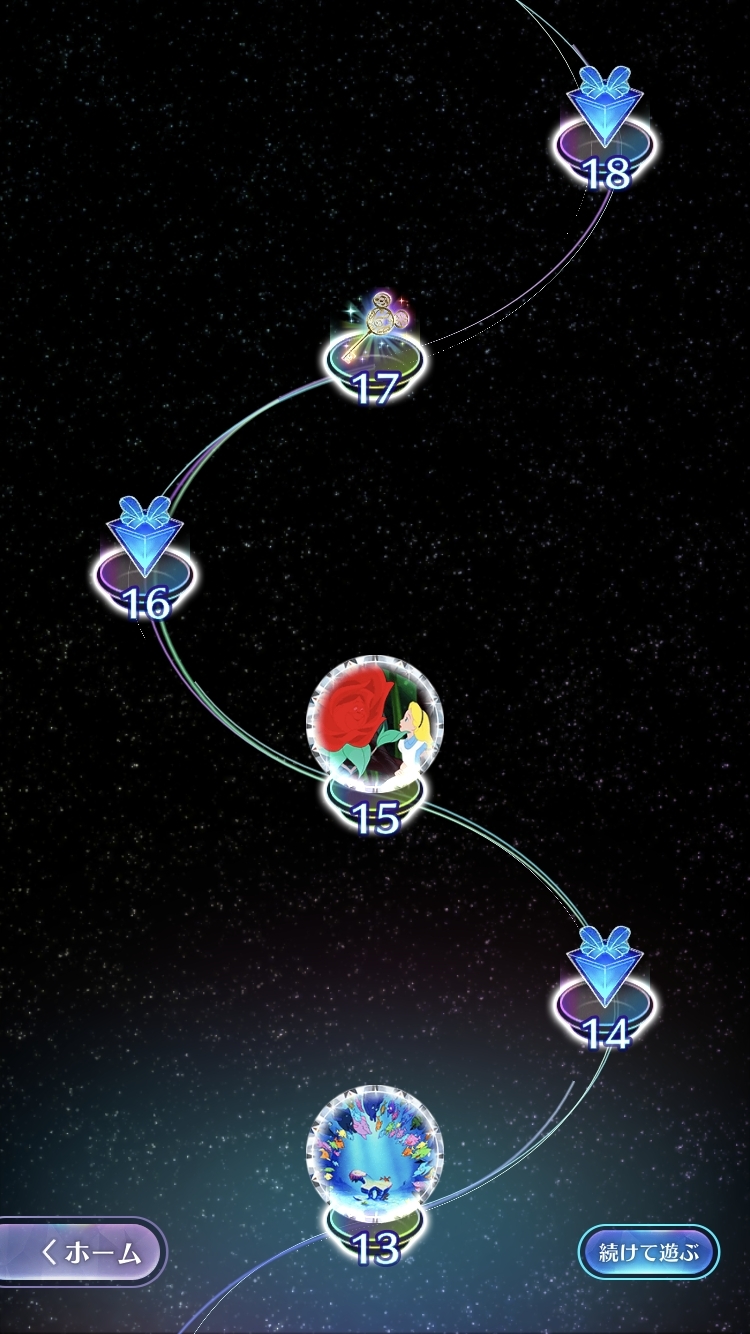This screenshot has width=750, height=1334.
Task: Tap the 続けて遊ぶ button
Action: (648, 1251)
